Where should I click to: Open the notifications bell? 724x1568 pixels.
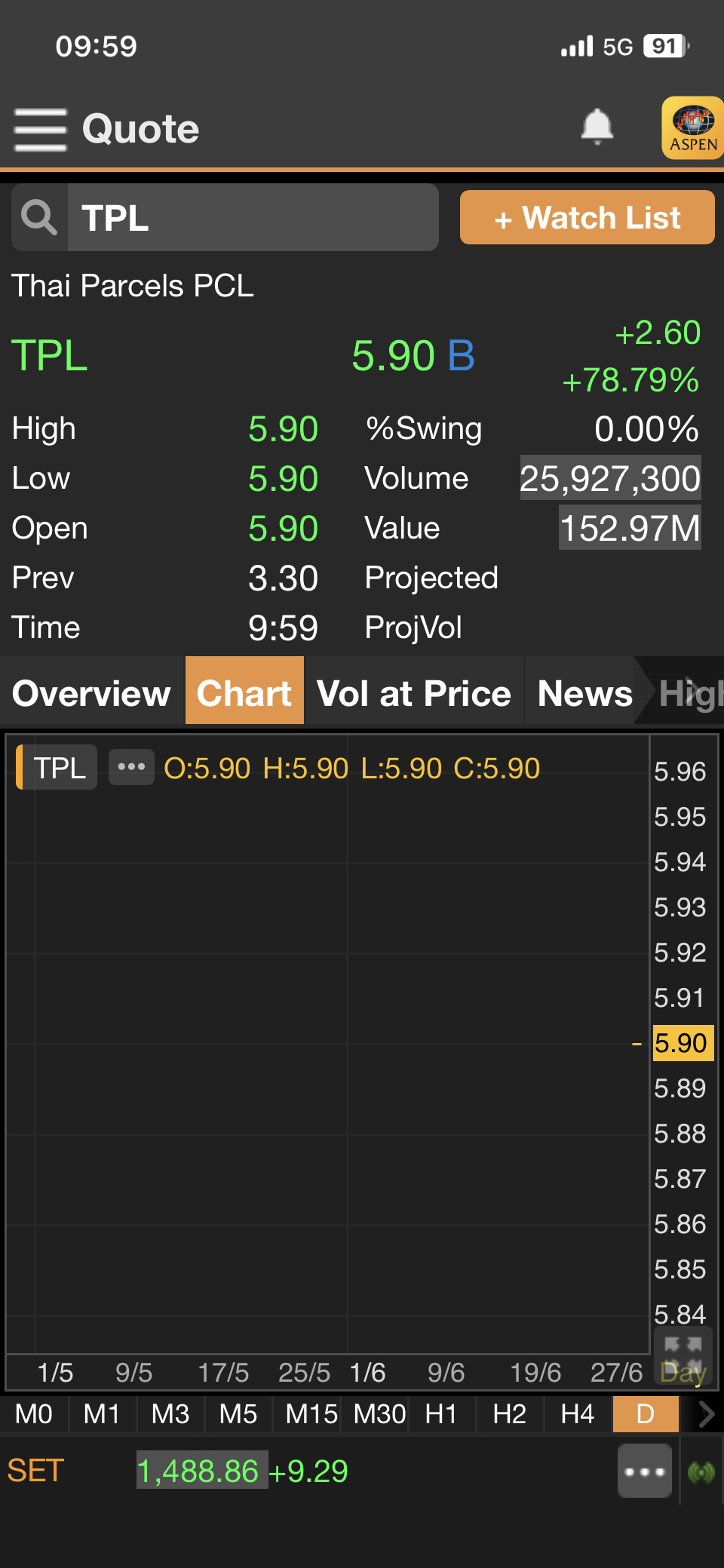[596, 127]
